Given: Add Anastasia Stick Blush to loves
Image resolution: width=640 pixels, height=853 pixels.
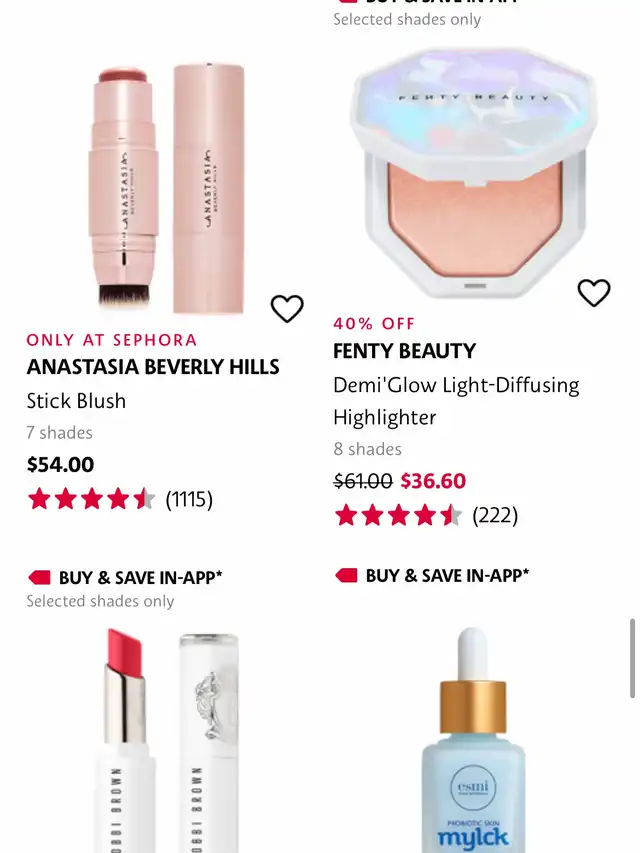Looking at the screenshot, I should tap(287, 309).
